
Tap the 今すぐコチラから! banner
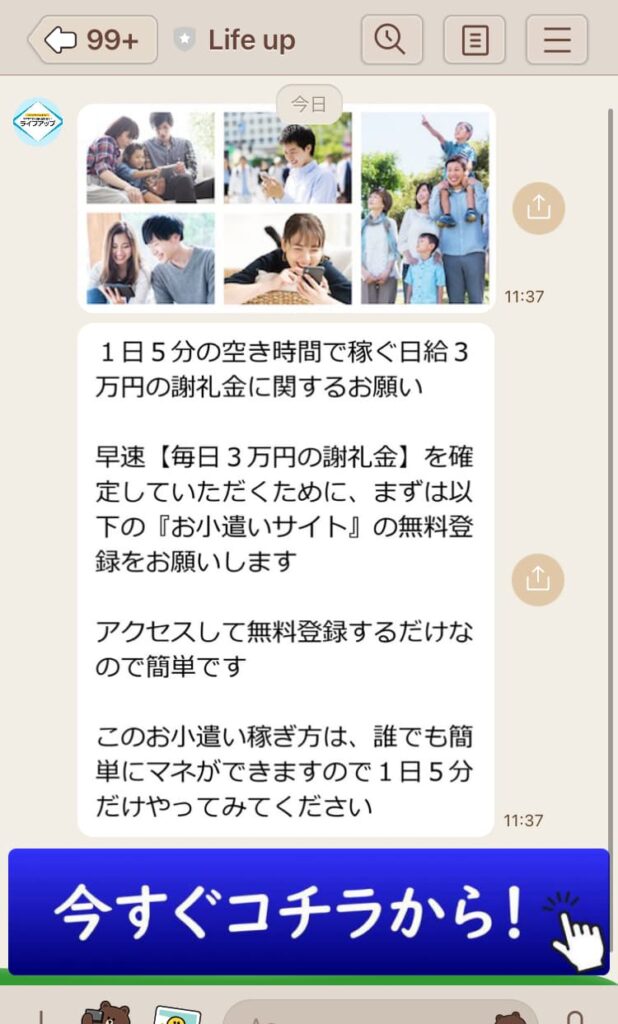point(308,912)
